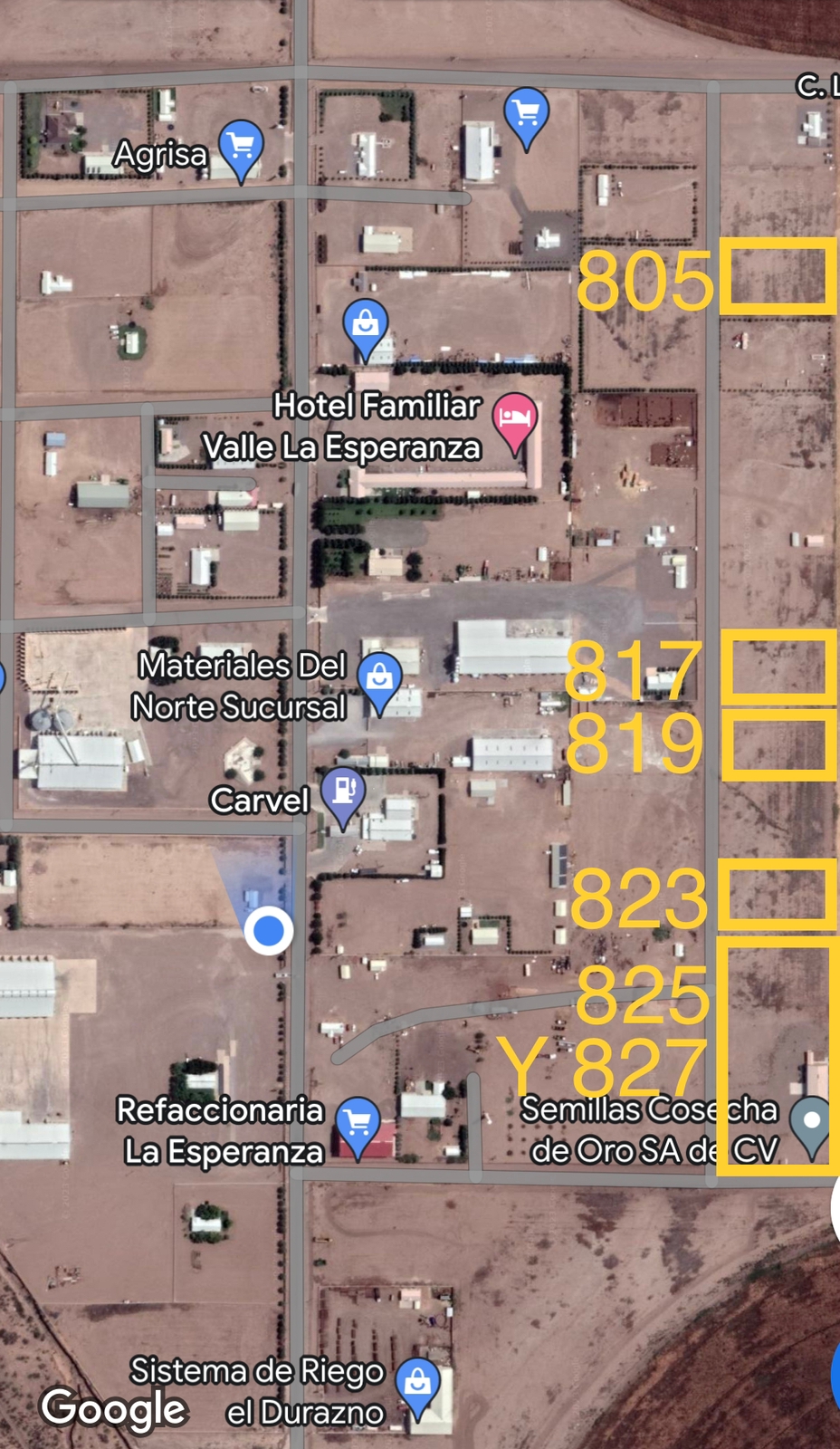Tap the blue current location dot
This screenshot has height=1449, width=840.
[269, 930]
